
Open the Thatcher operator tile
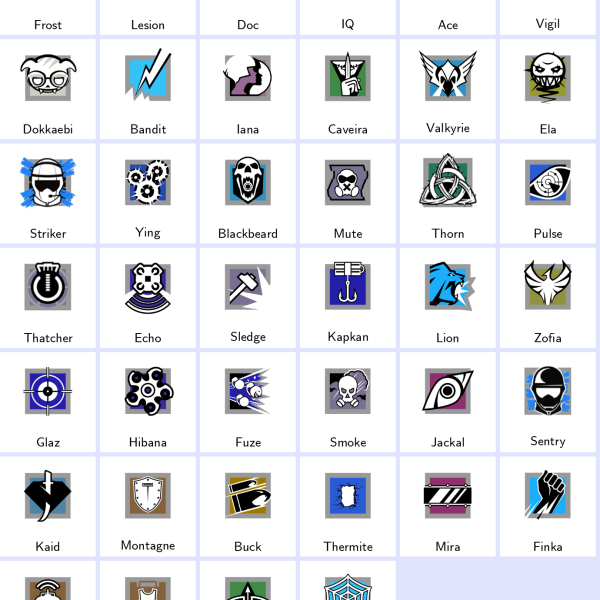tap(48, 296)
